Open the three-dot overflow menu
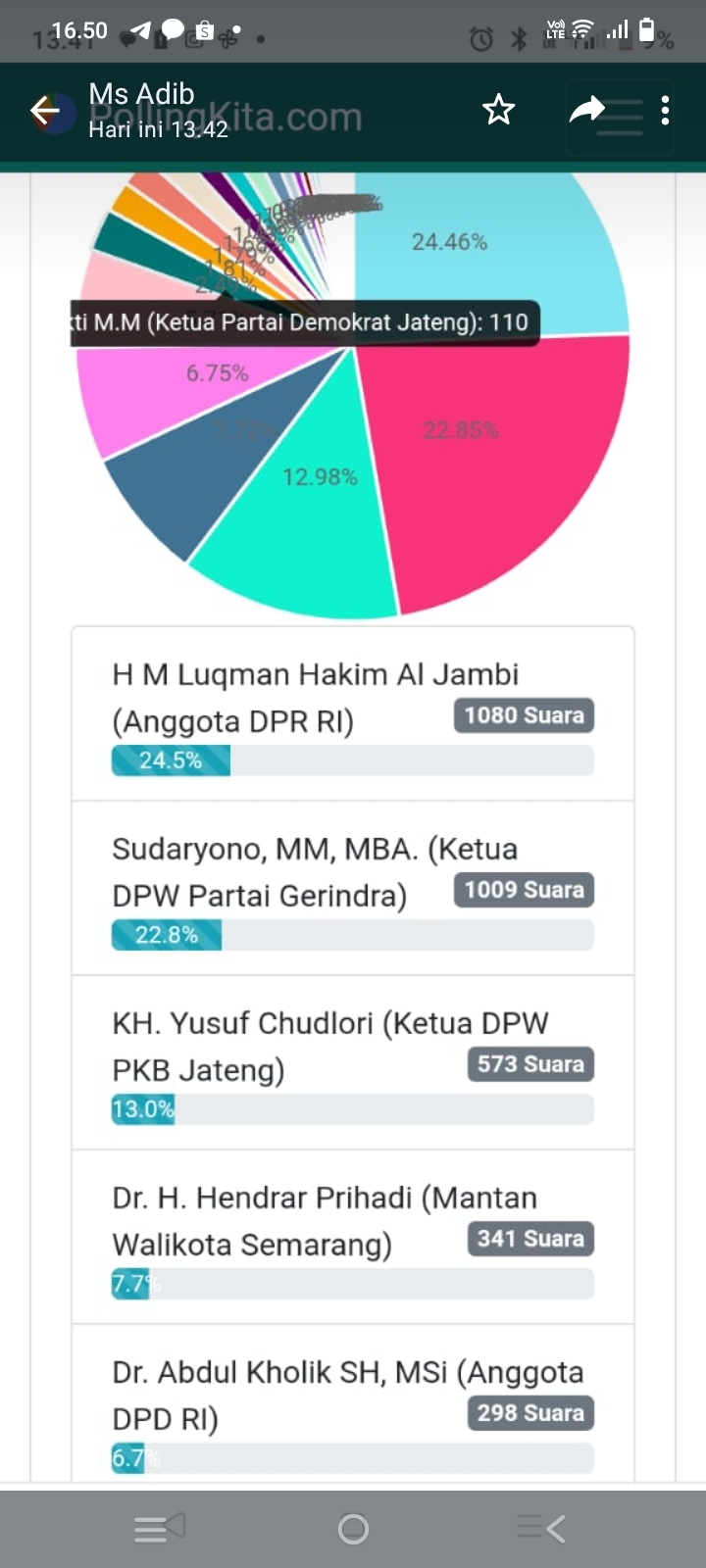The width and height of the screenshot is (706, 1568). click(665, 111)
